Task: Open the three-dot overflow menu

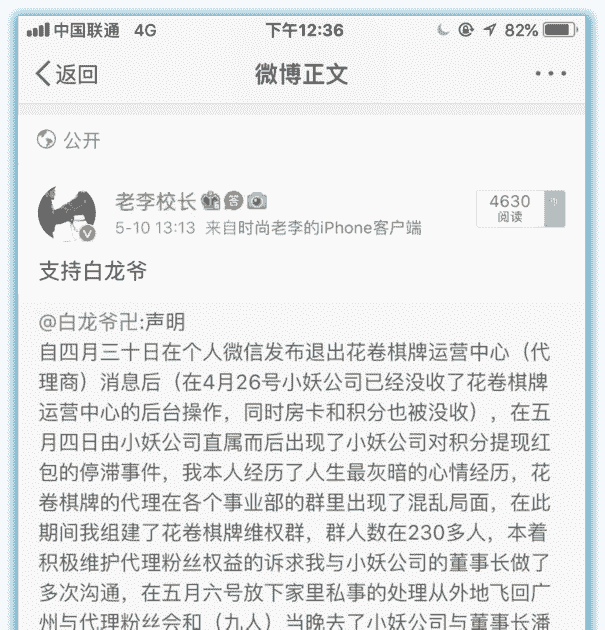Action: coord(551,74)
